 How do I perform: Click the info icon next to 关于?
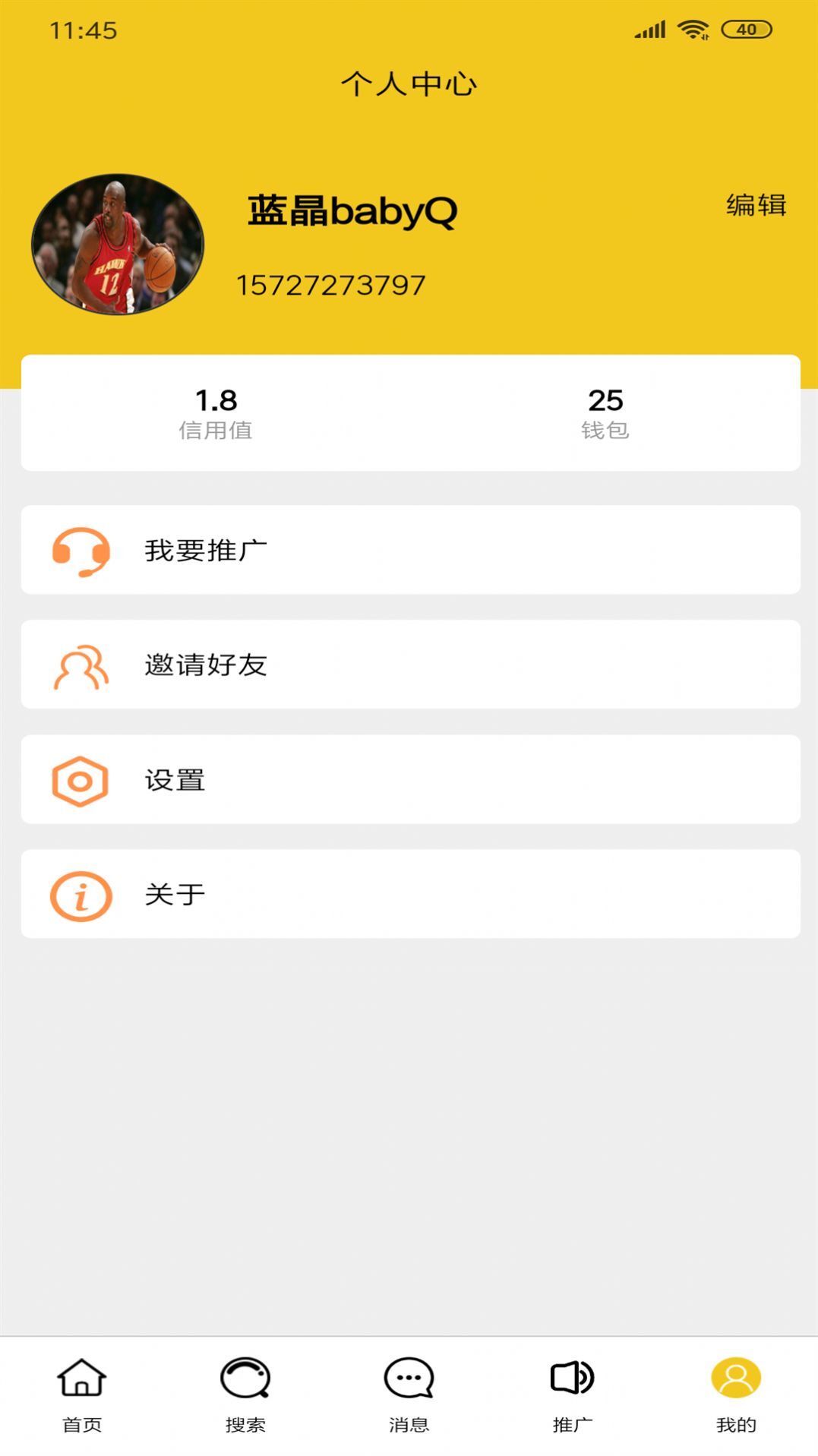point(81,894)
